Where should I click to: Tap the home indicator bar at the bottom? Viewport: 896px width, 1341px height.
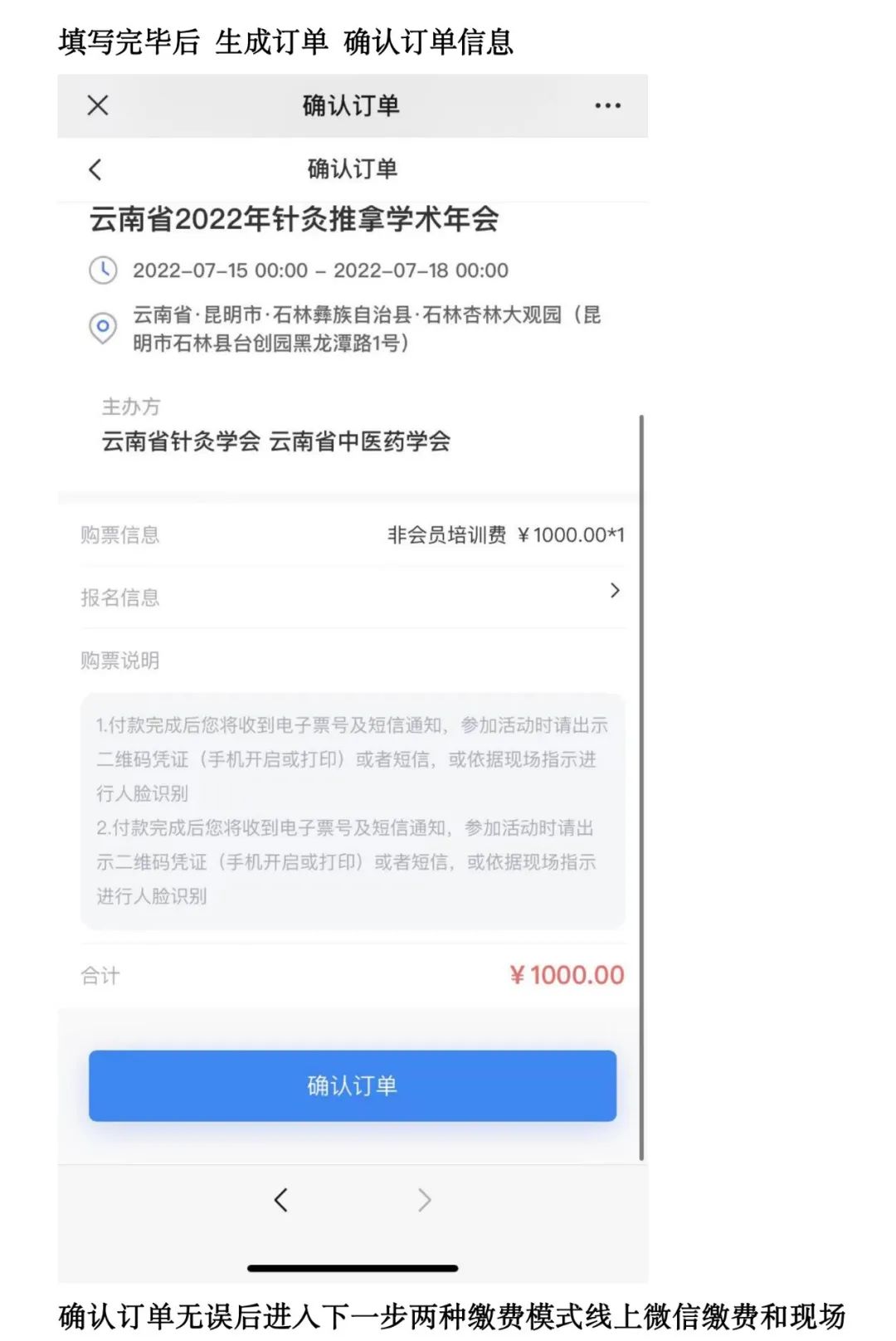click(352, 1268)
